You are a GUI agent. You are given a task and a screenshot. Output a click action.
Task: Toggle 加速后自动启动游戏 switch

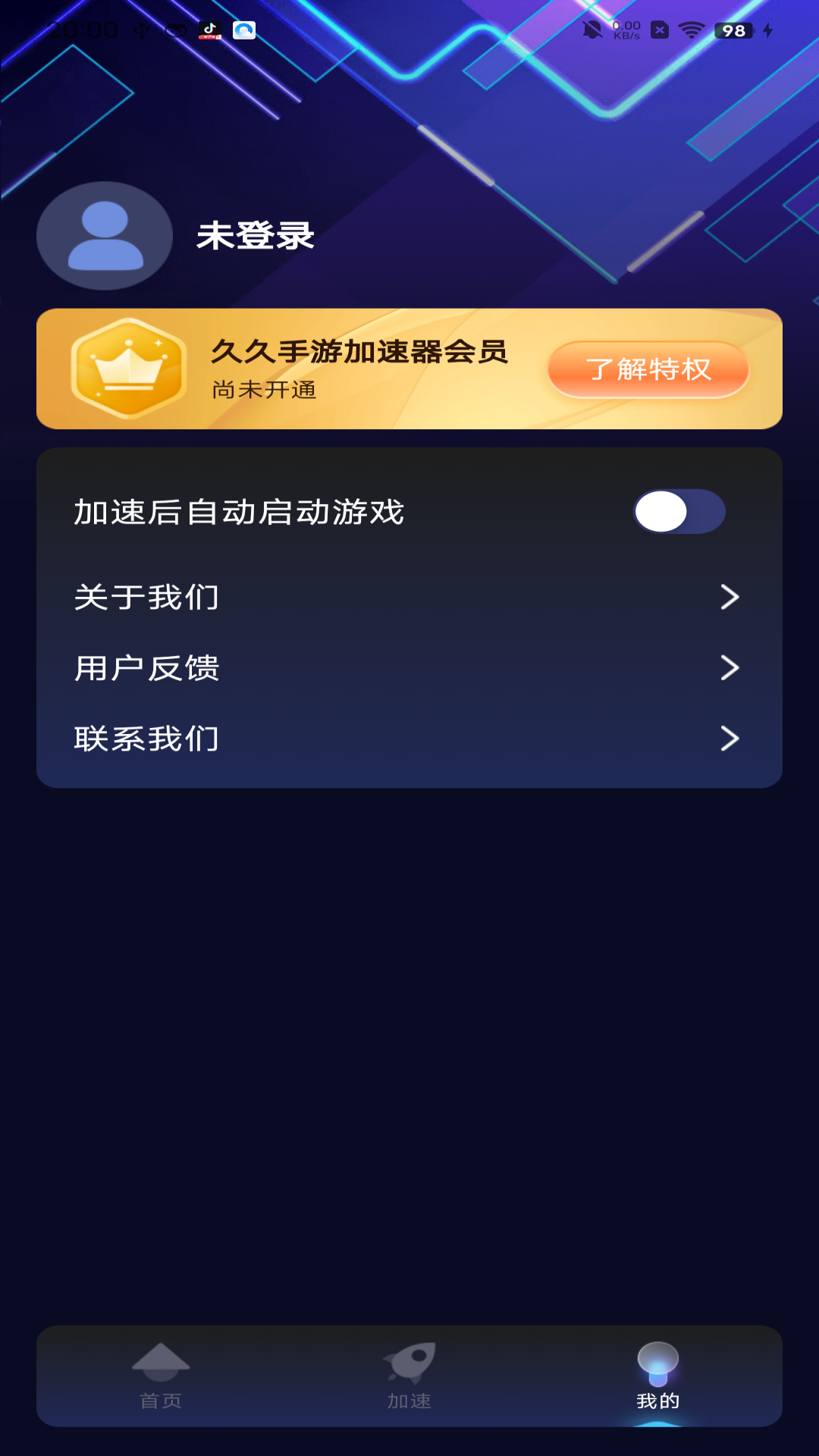click(679, 511)
